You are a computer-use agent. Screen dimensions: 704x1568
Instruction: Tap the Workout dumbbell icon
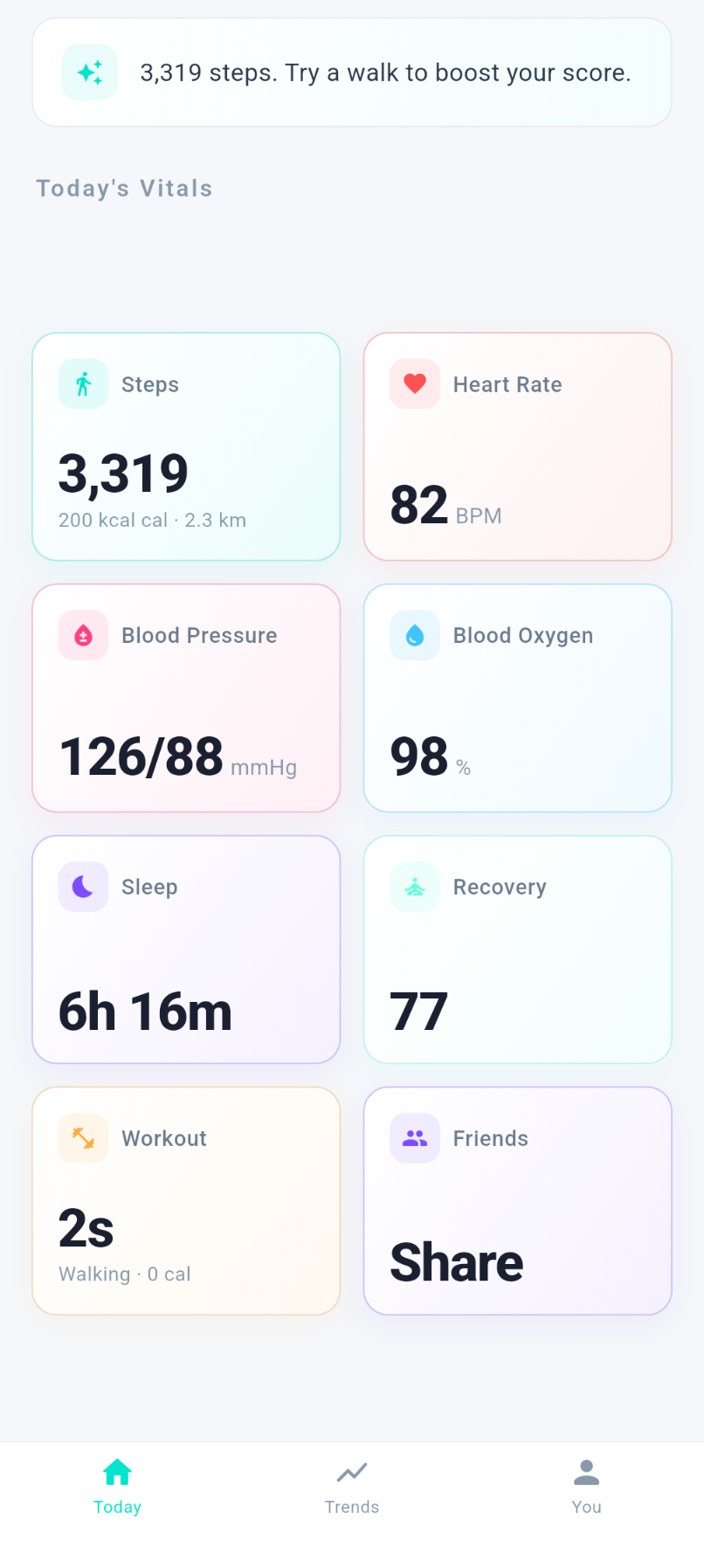coord(82,1138)
